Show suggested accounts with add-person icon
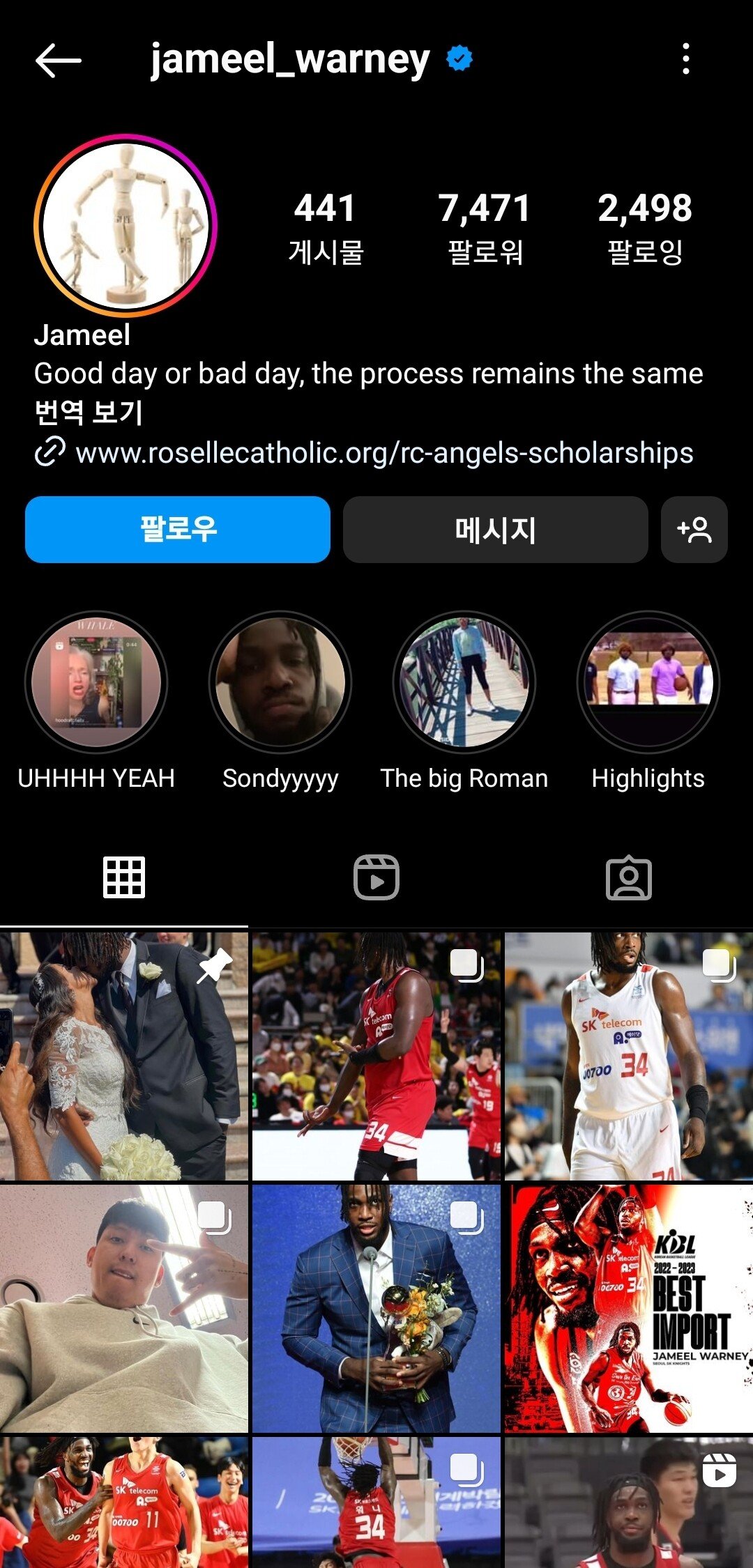Viewport: 753px width, 1568px height. [x=694, y=530]
